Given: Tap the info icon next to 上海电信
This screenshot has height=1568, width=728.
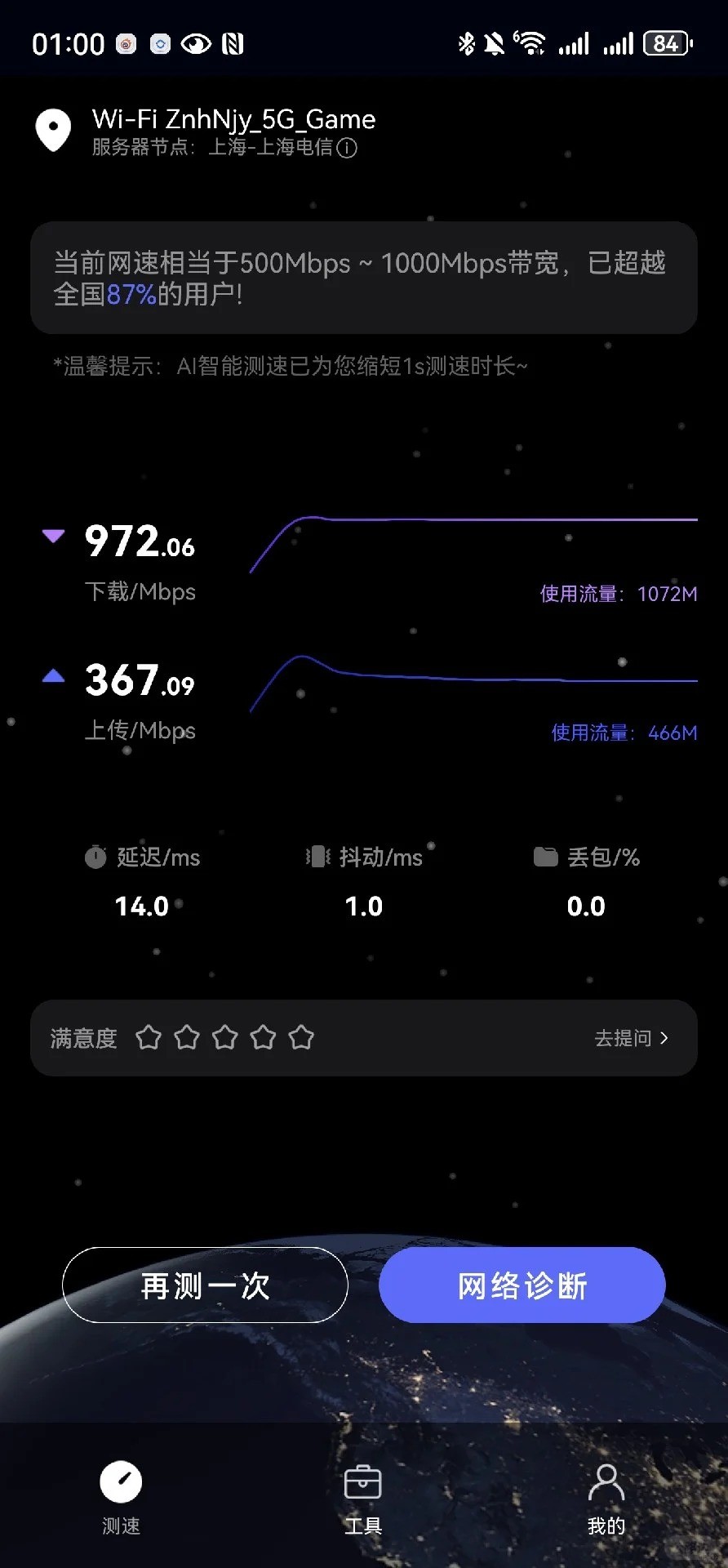Looking at the screenshot, I should click(x=348, y=149).
